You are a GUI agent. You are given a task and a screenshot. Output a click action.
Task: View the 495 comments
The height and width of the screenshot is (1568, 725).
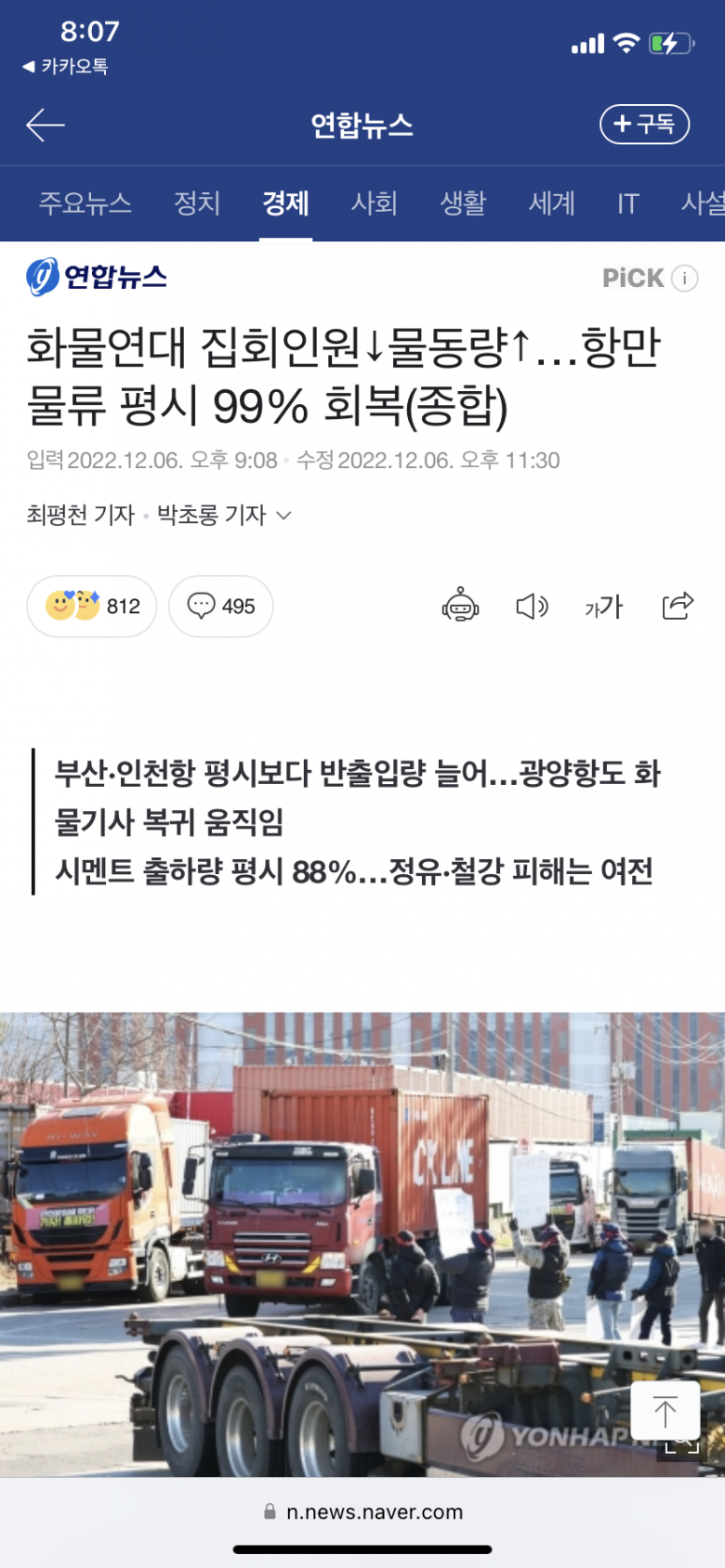pyautogui.click(x=221, y=607)
